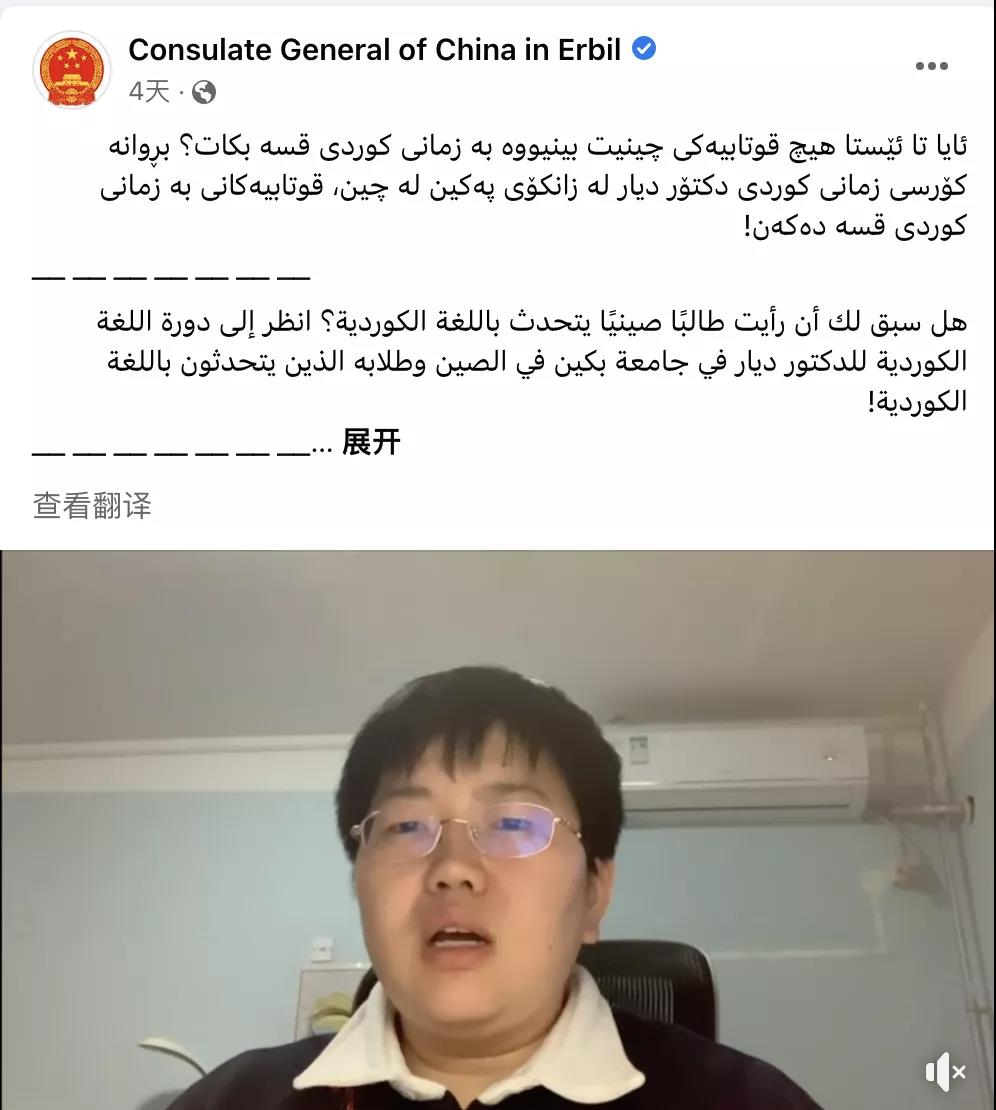Tap 查看翻译 to translate the post
The width and height of the screenshot is (996, 1110).
point(92,506)
